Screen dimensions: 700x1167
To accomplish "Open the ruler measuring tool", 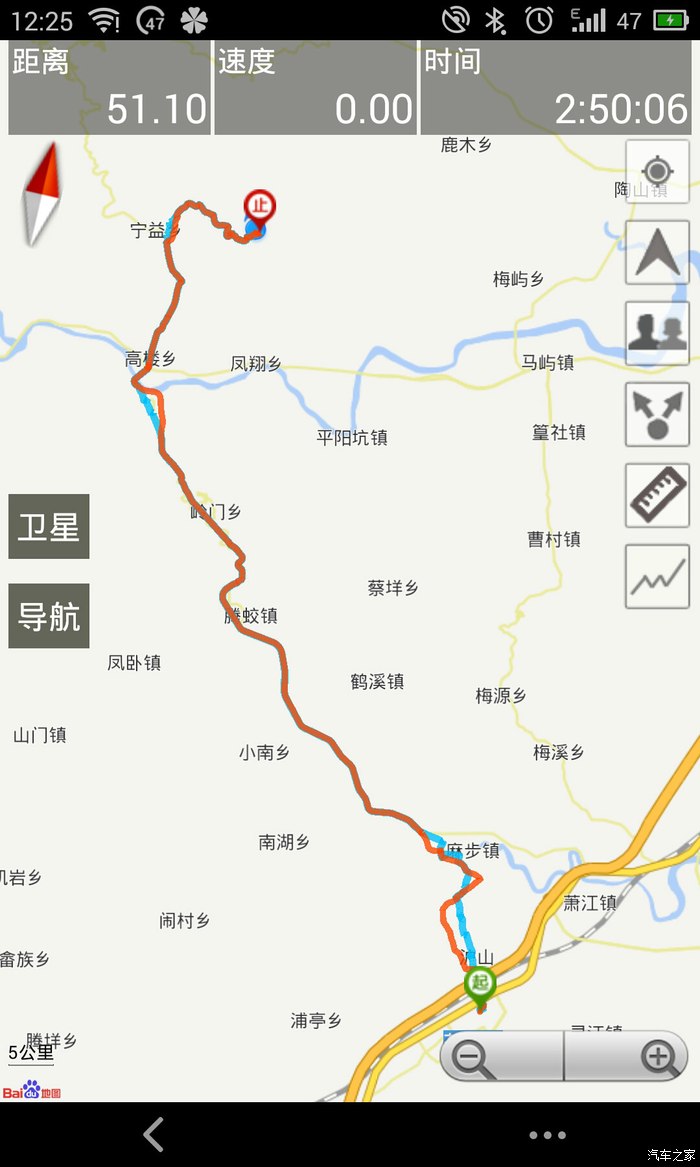I will pos(657,495).
